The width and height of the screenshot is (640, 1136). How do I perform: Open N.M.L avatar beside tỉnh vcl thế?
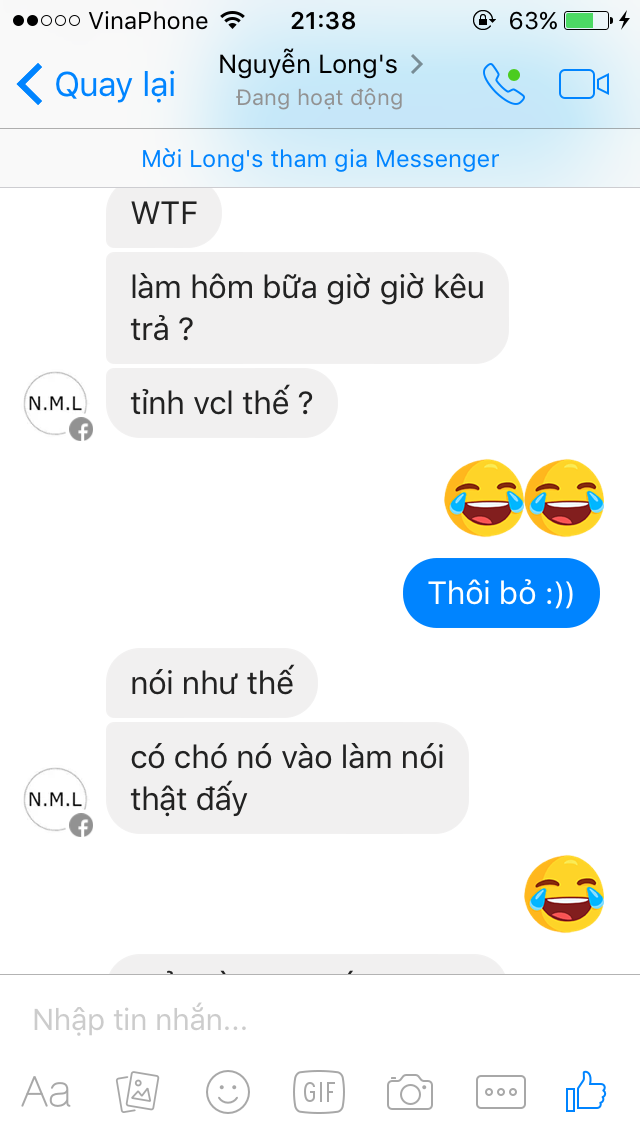click(x=56, y=405)
